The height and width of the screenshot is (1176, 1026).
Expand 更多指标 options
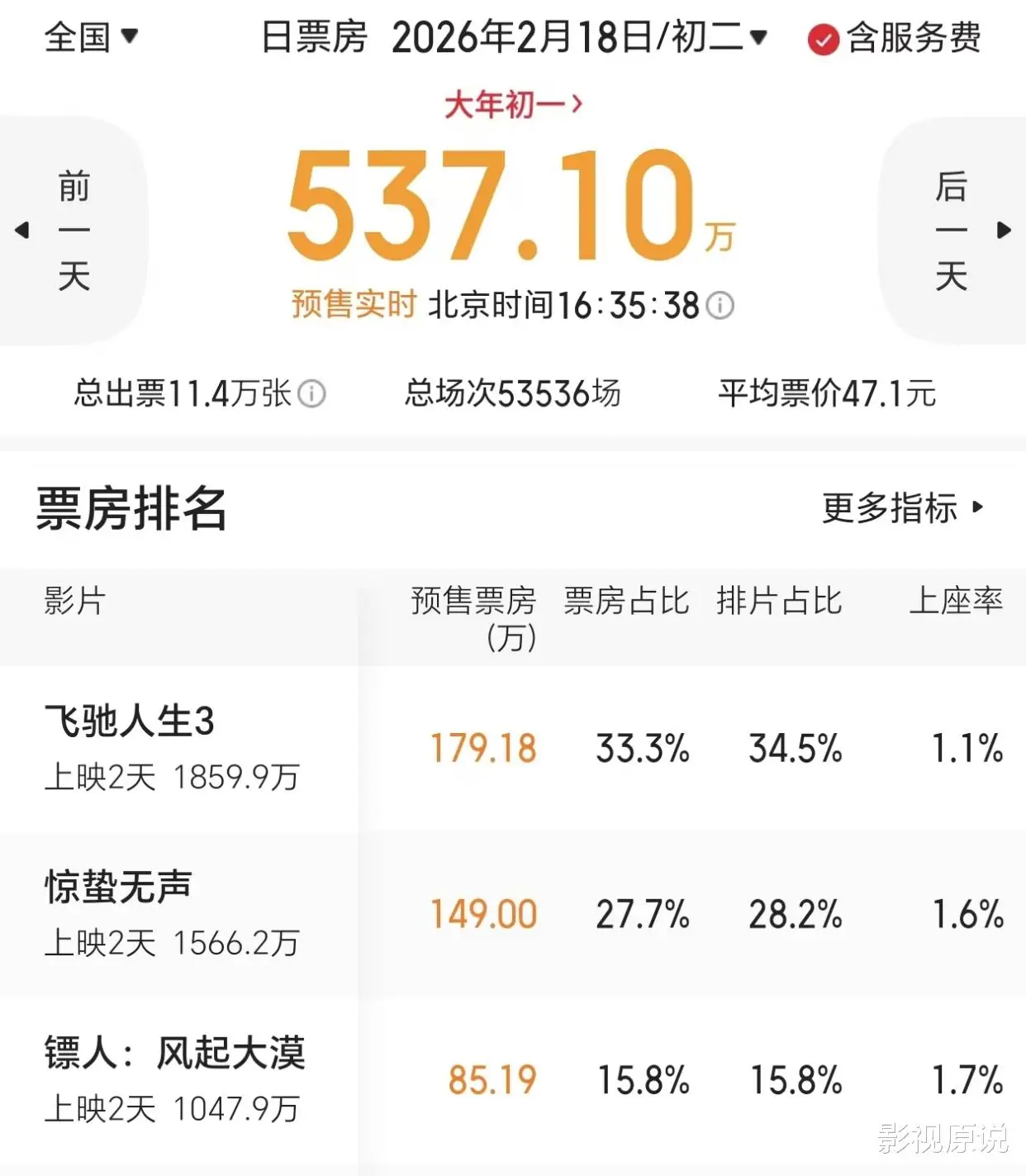click(902, 507)
